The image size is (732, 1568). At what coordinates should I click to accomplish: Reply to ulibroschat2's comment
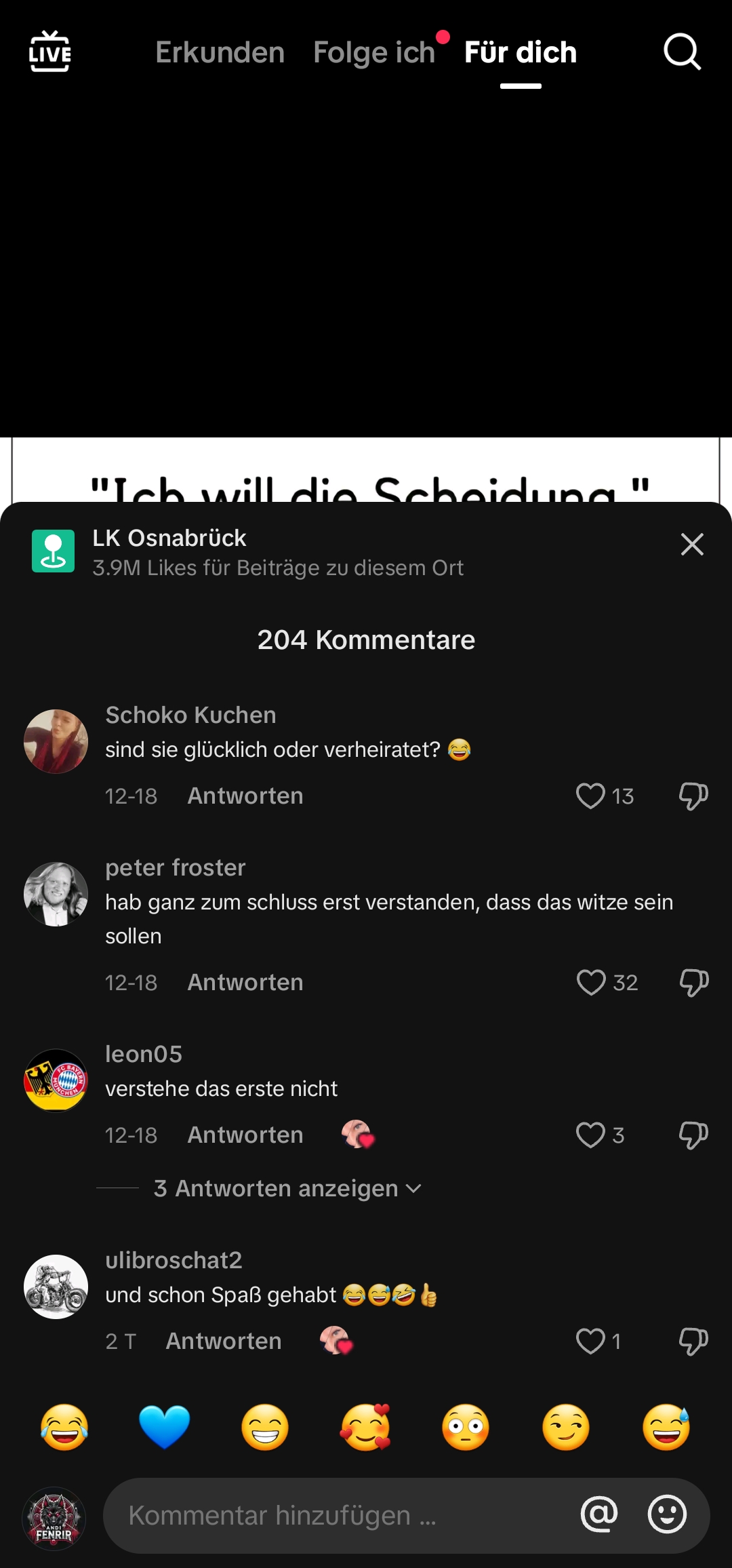[x=224, y=1341]
